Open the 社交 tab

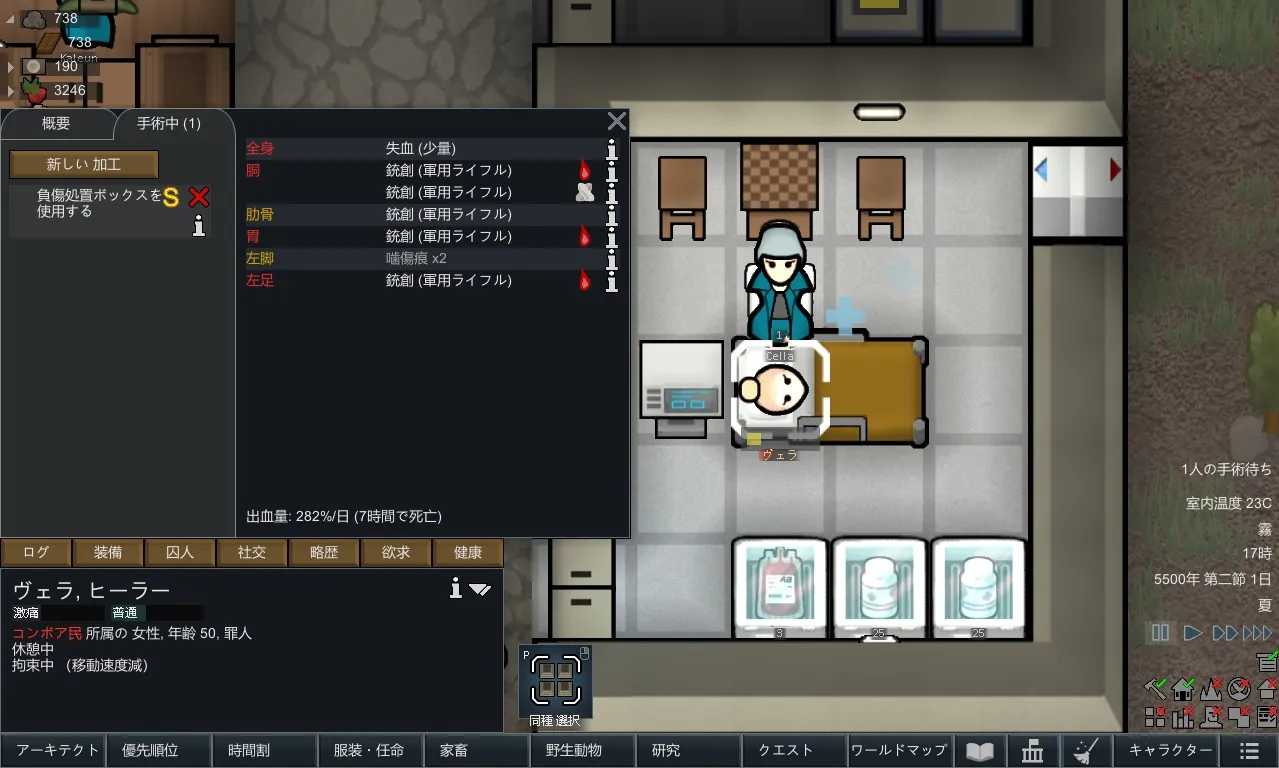(252, 552)
